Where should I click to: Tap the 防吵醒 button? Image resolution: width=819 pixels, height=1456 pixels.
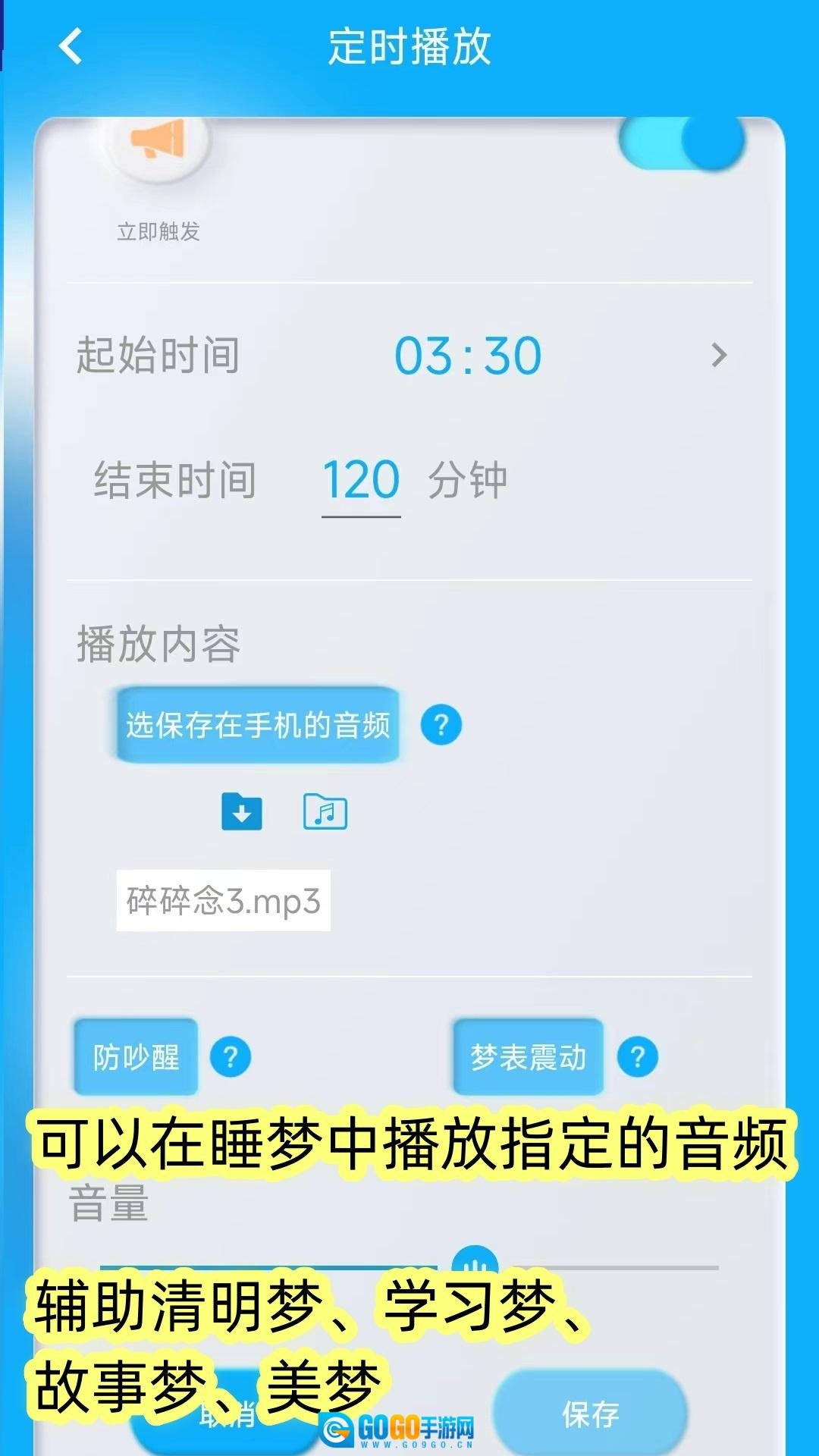tap(136, 1056)
